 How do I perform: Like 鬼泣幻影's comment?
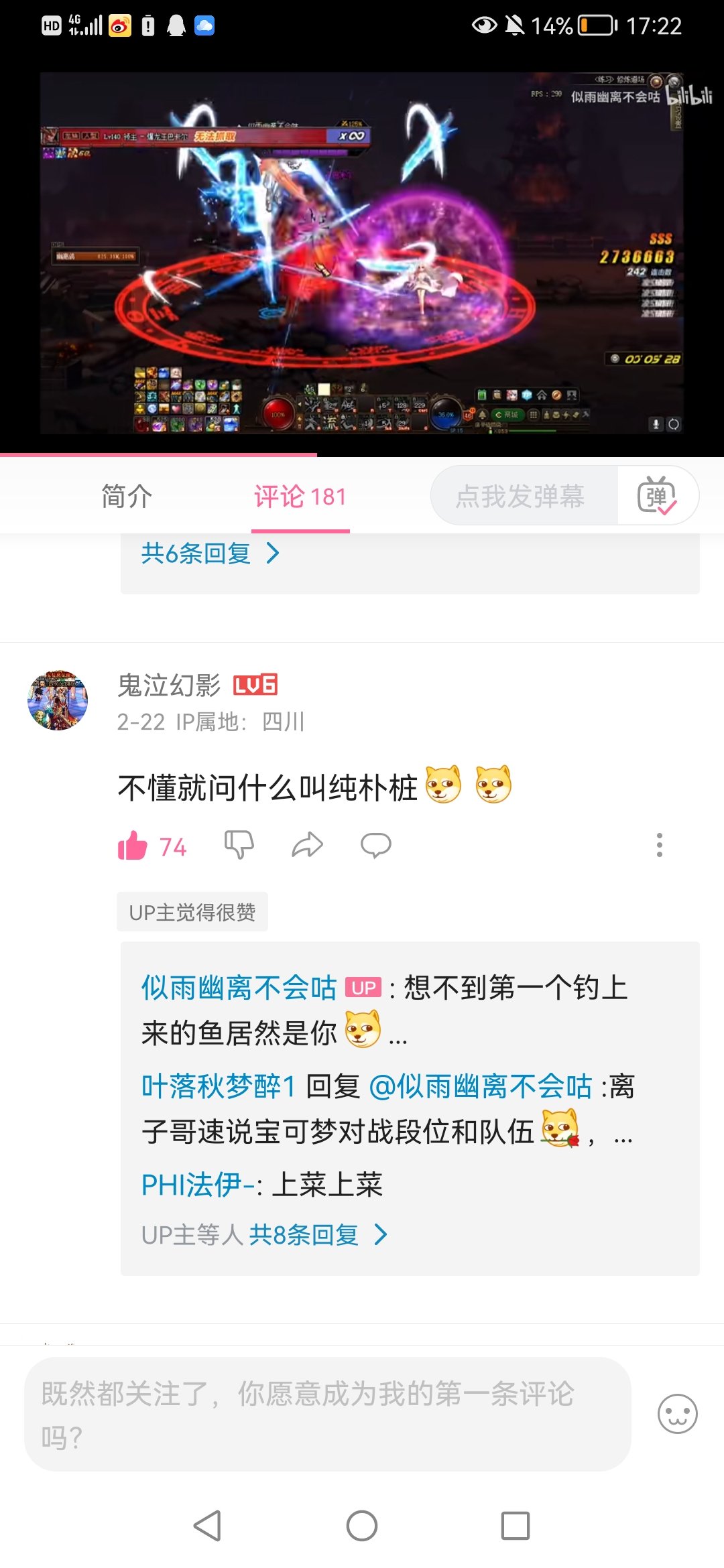152,846
